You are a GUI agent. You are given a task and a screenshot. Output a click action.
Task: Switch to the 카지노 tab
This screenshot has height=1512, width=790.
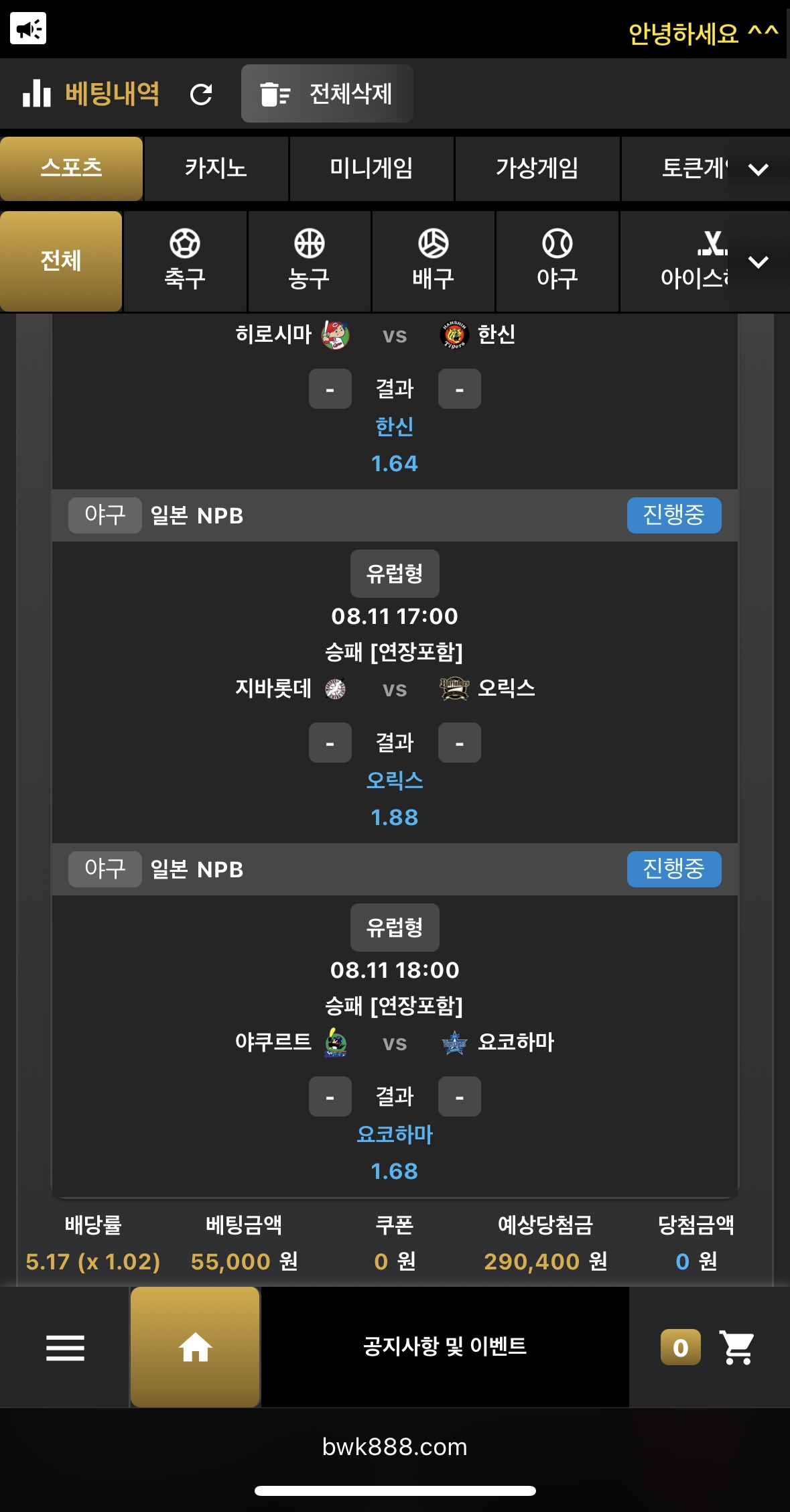(216, 168)
